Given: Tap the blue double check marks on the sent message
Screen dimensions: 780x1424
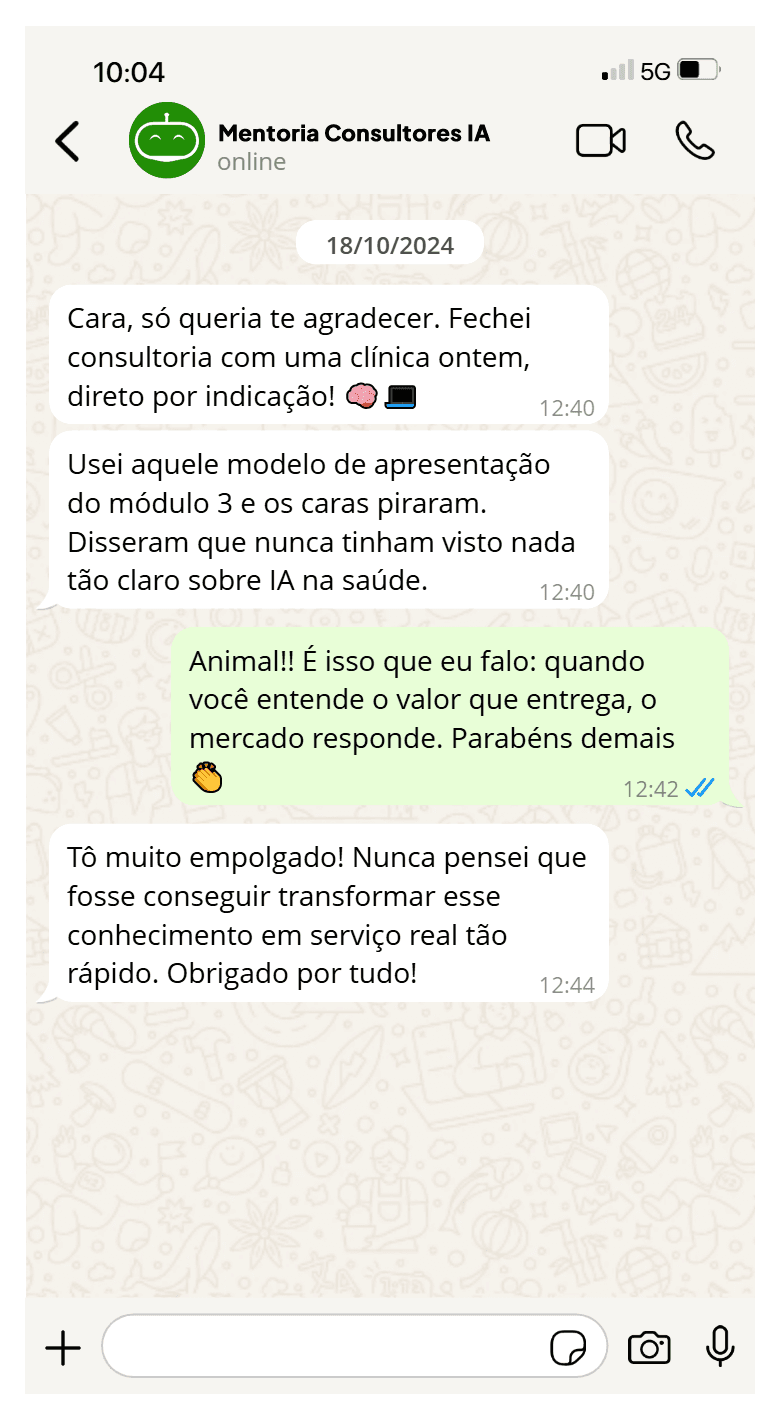Looking at the screenshot, I should [x=700, y=788].
